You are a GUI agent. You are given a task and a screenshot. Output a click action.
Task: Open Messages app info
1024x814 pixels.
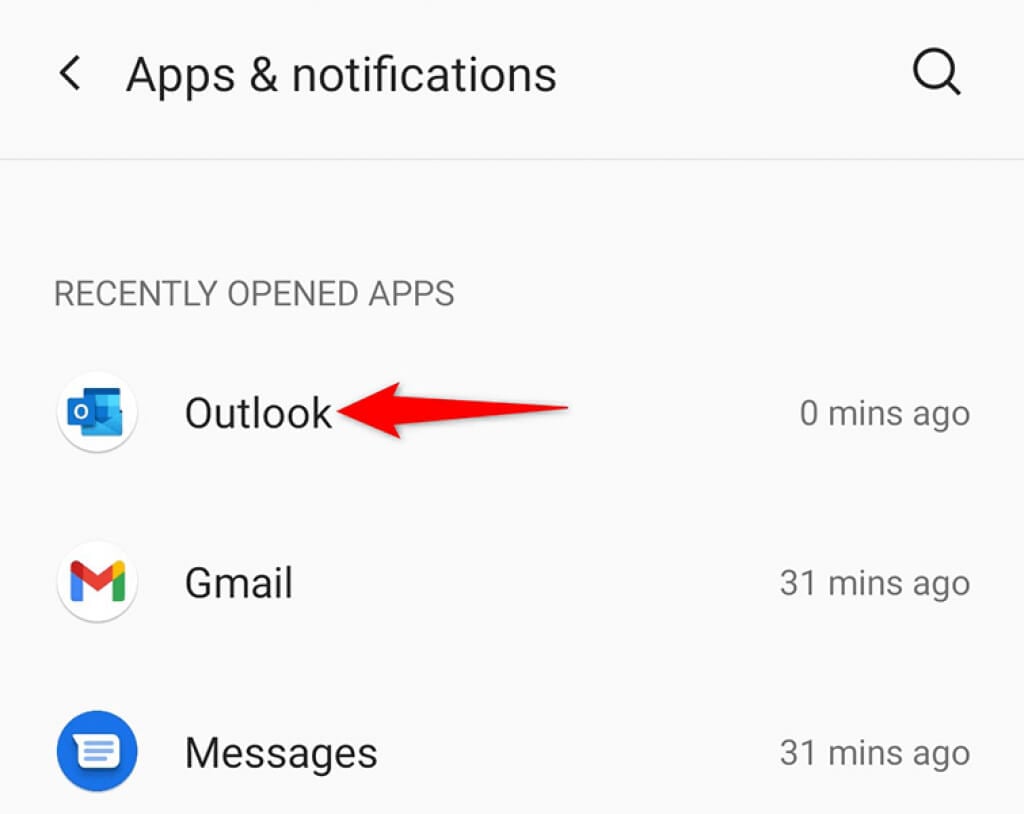point(281,753)
